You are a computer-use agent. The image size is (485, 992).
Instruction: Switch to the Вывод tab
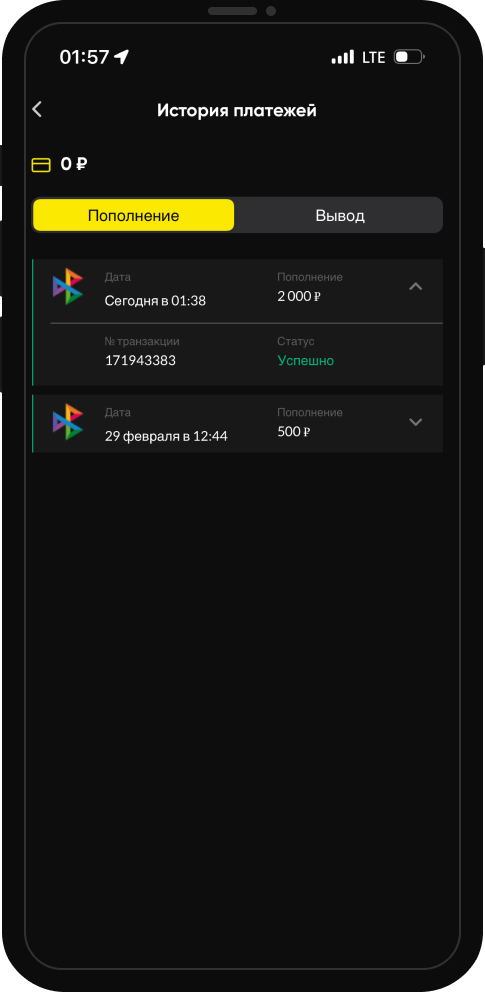pos(340,215)
